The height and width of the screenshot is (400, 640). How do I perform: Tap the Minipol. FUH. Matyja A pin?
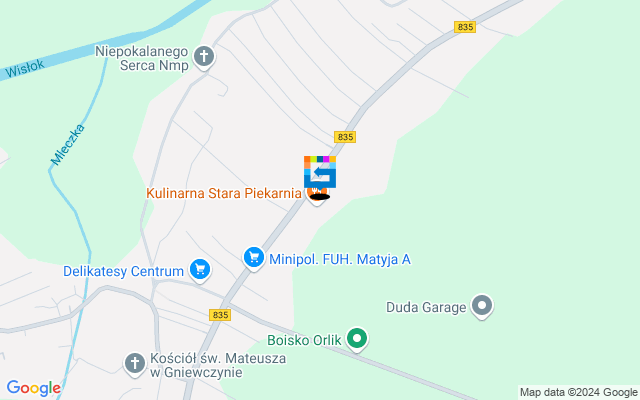tap(254, 259)
